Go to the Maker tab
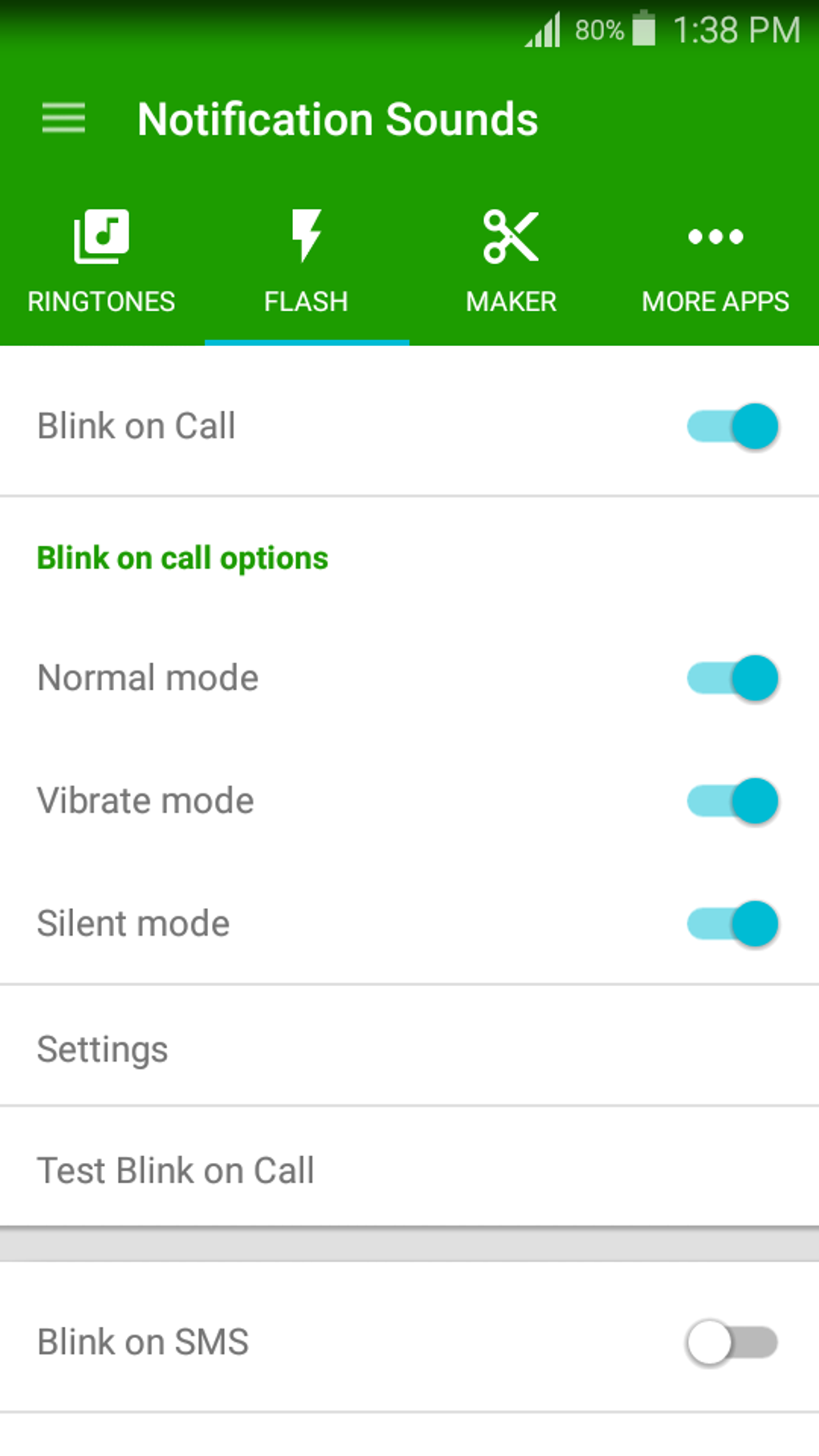 point(511,262)
